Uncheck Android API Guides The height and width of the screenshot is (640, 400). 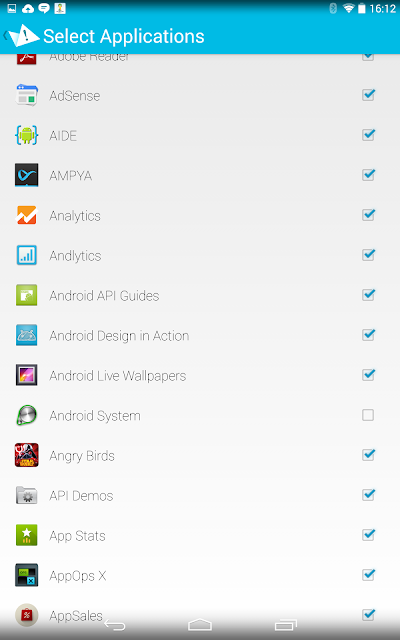(368, 295)
